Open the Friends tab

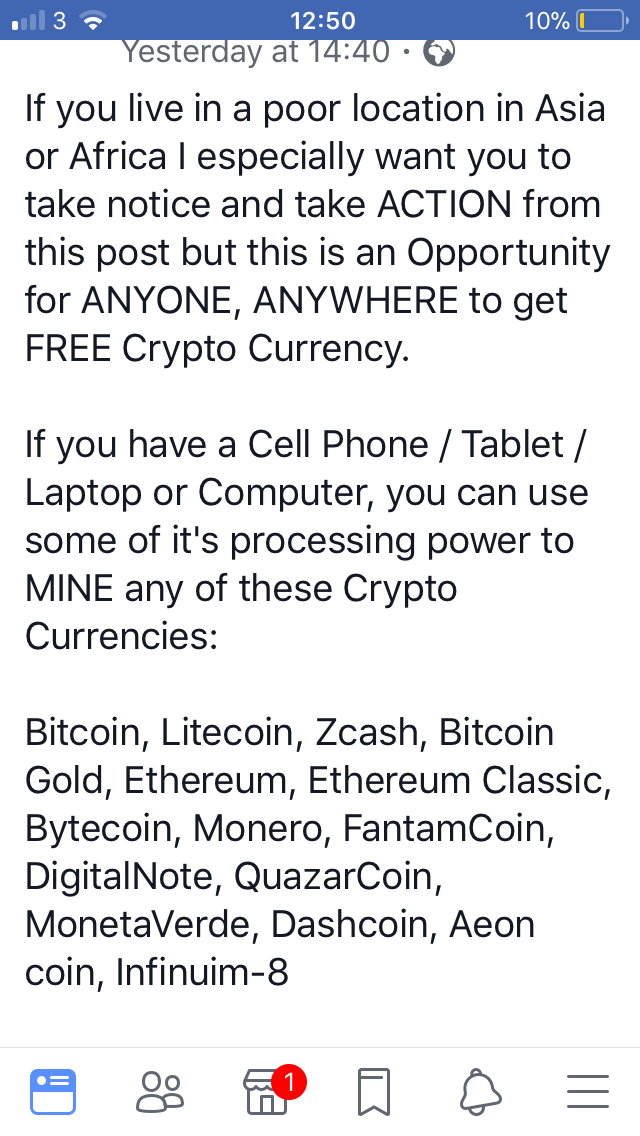pos(160,1090)
